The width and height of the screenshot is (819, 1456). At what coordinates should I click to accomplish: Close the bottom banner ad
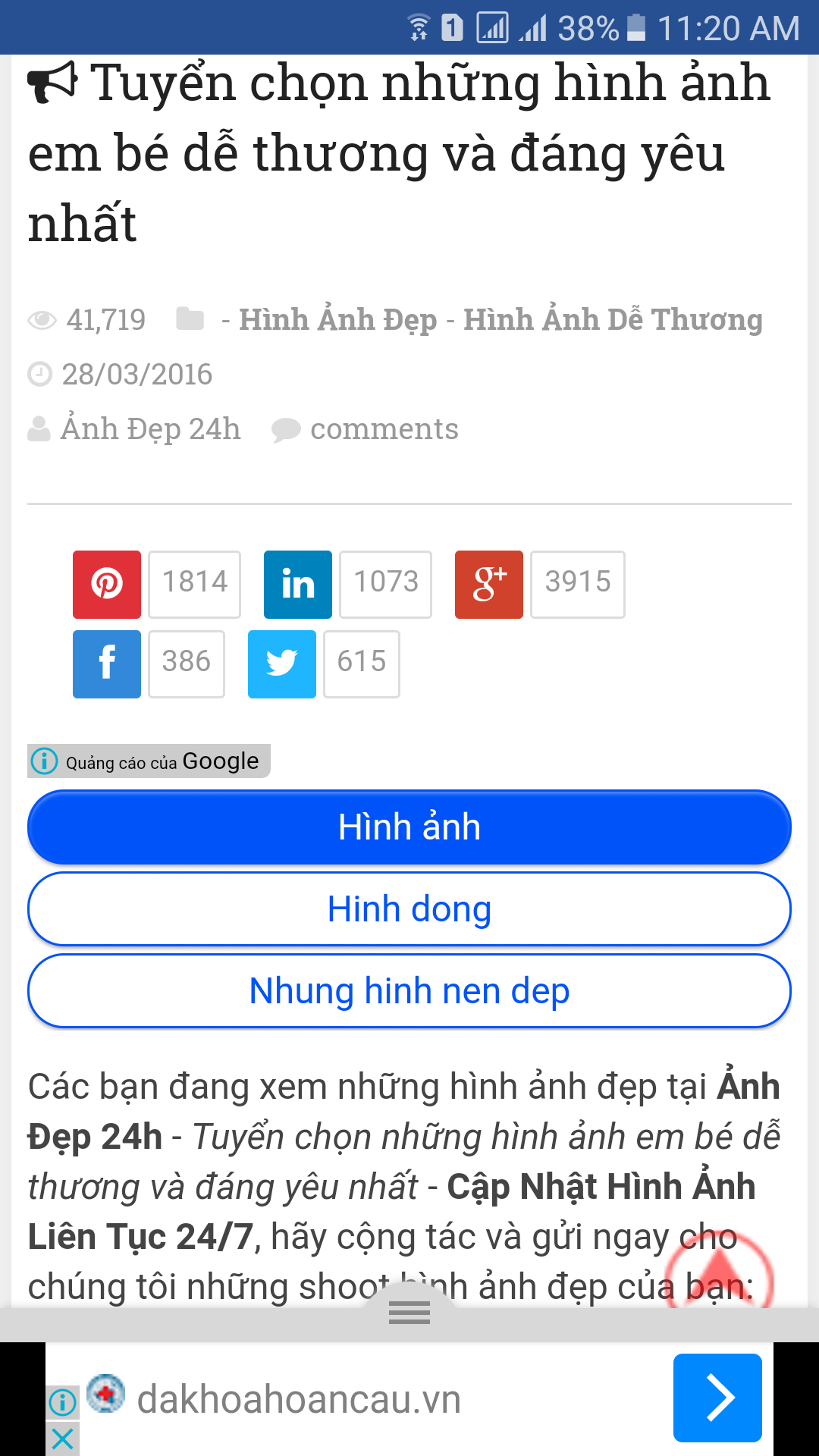coord(63,1438)
